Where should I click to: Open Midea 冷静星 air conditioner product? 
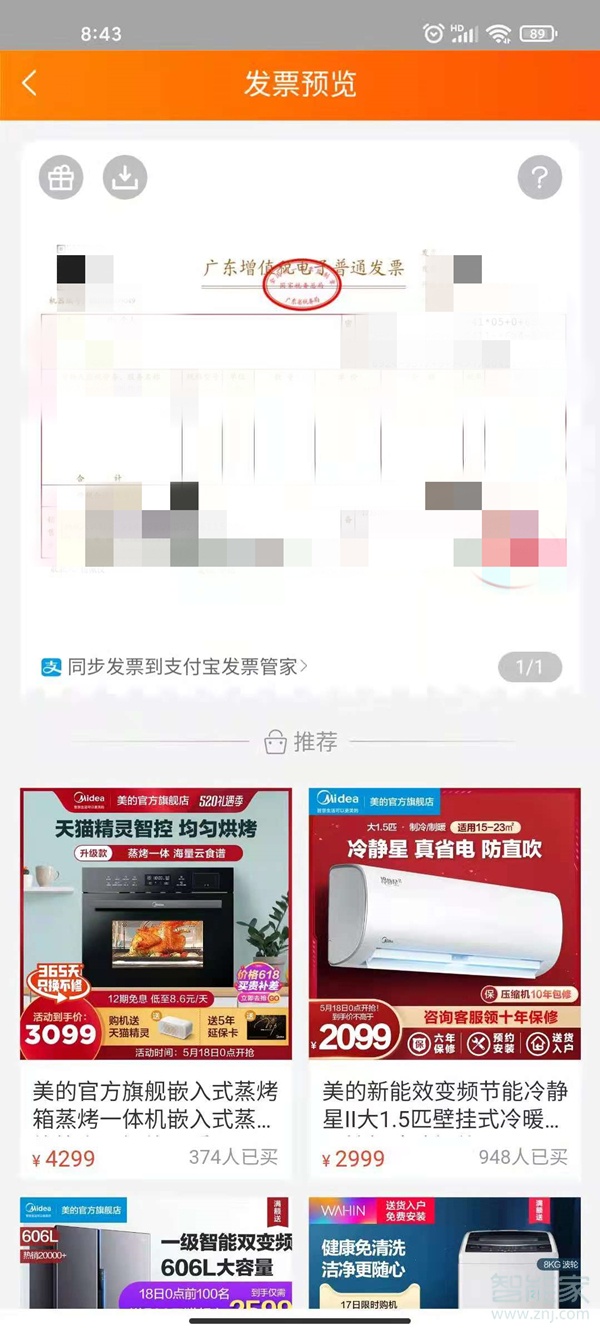[444, 980]
